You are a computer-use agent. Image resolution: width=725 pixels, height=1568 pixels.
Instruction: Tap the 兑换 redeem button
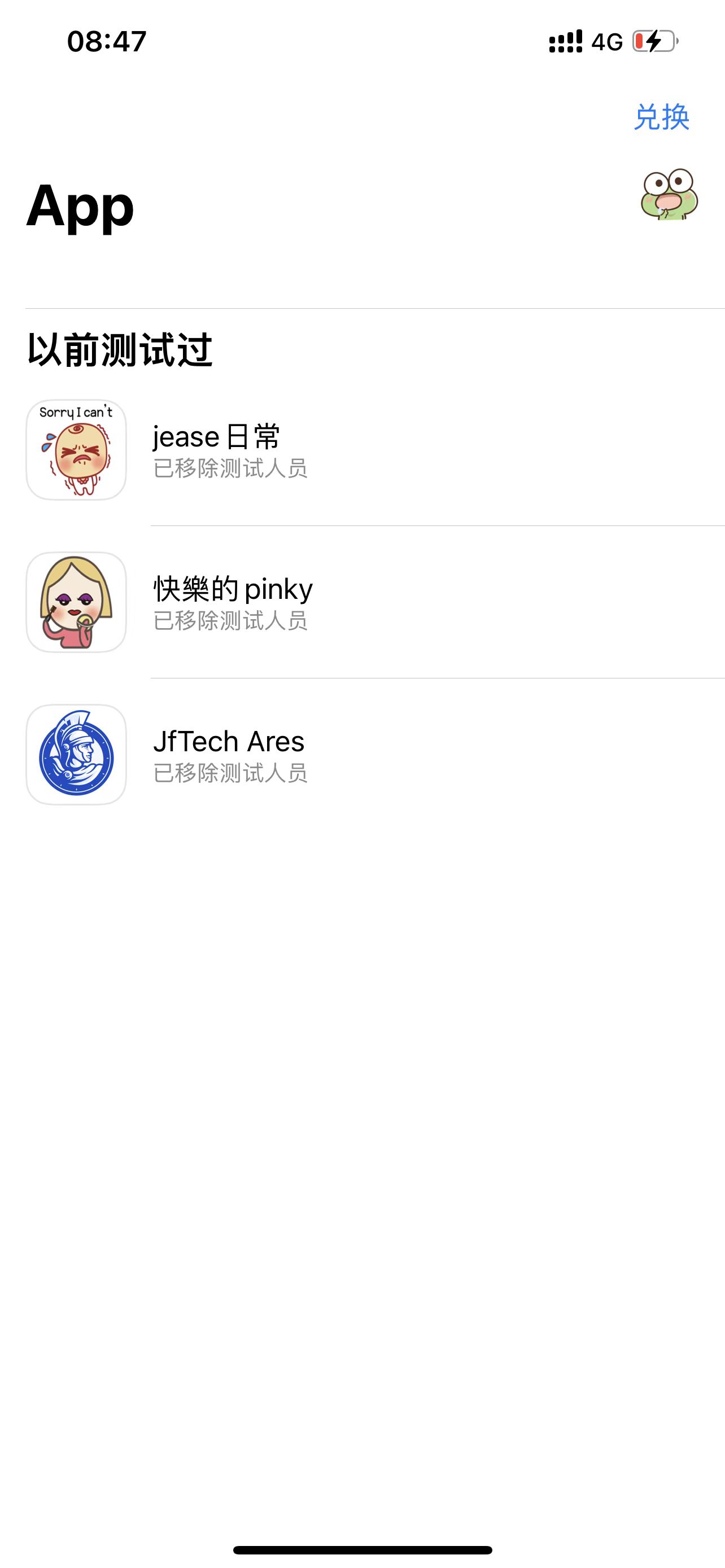click(661, 117)
